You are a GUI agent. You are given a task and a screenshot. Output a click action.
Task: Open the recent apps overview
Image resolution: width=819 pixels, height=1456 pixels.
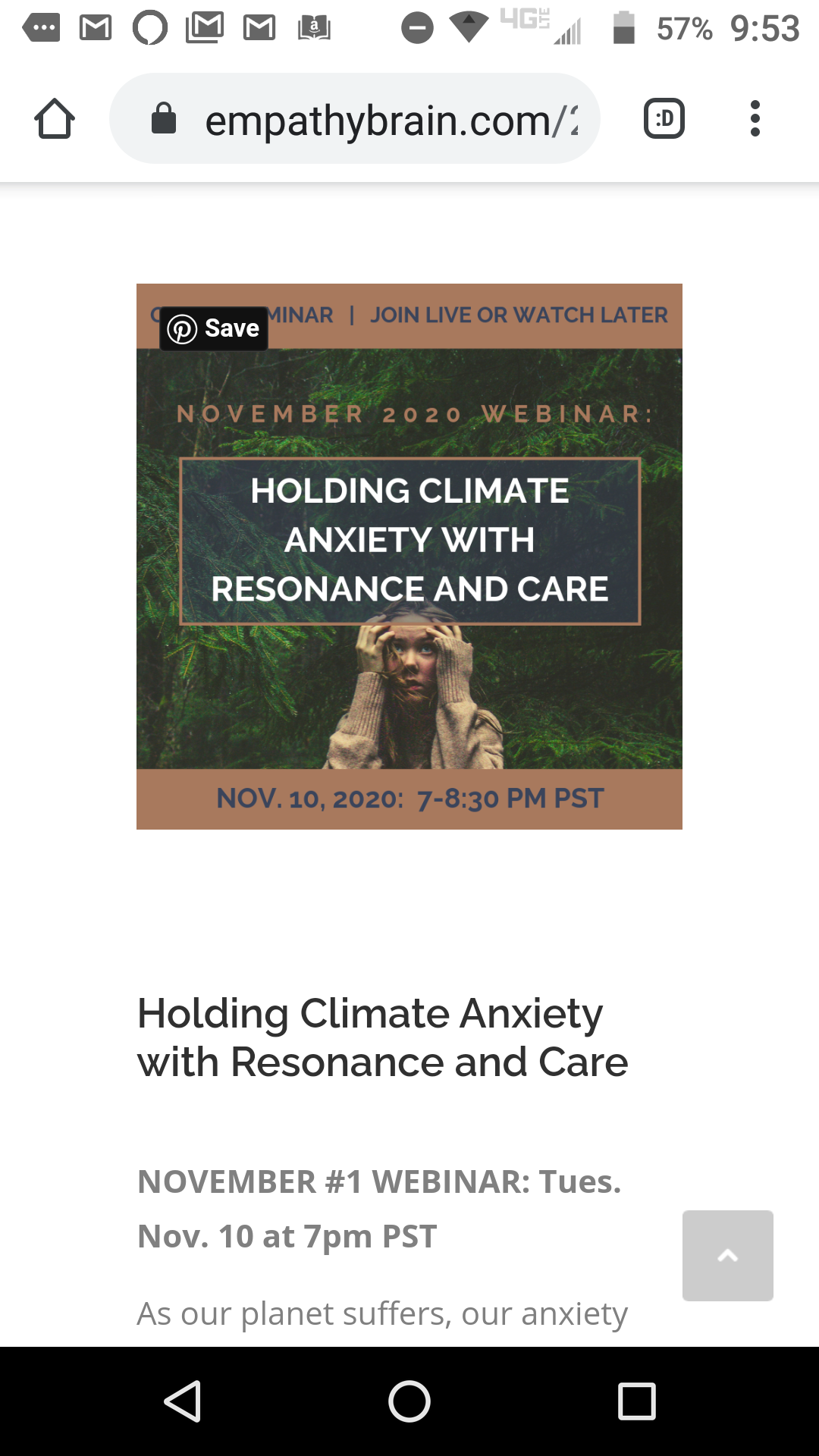(636, 1401)
